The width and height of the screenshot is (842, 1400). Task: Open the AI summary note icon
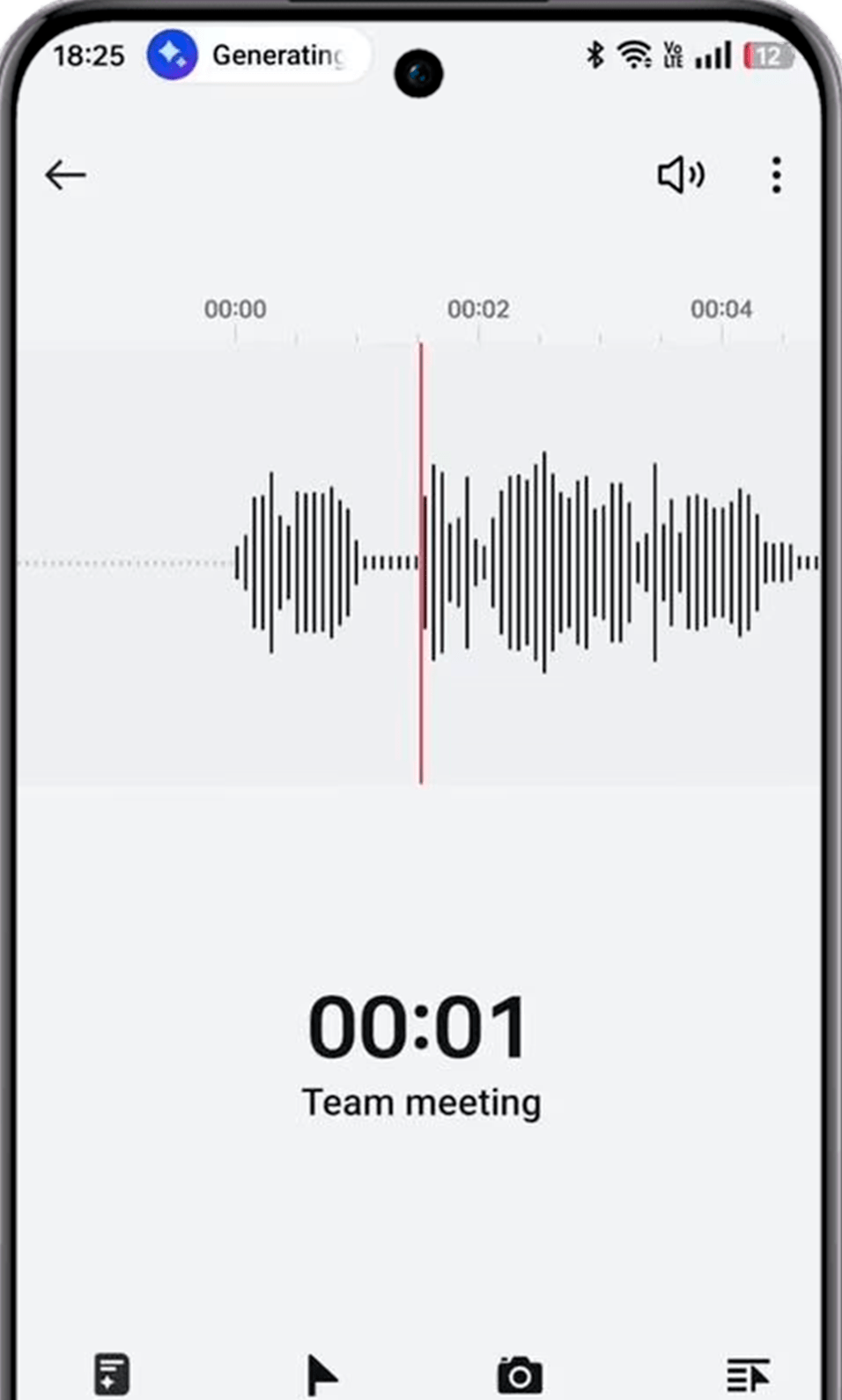[x=112, y=1374]
